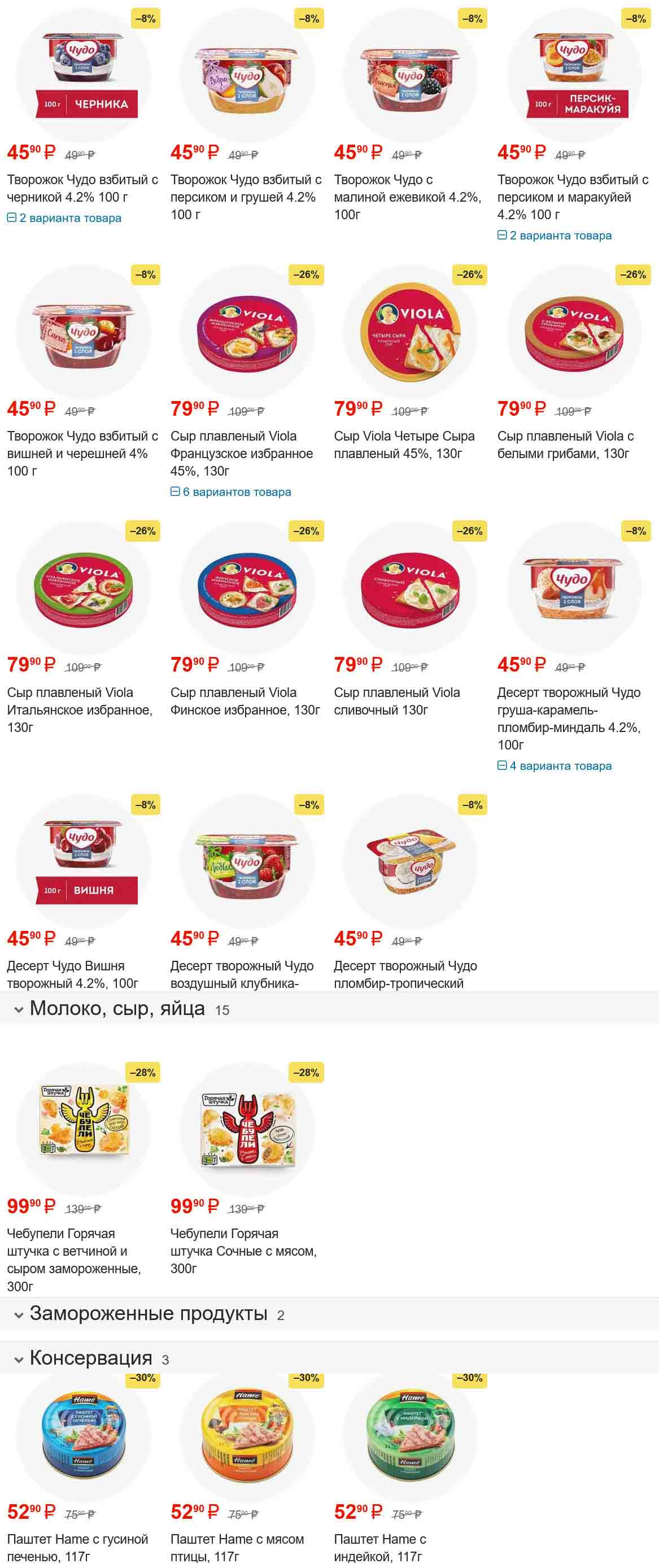The image size is (659, 1568).
Task: Collapse the Молоко, сыр, яйца section
Action: [19, 1010]
